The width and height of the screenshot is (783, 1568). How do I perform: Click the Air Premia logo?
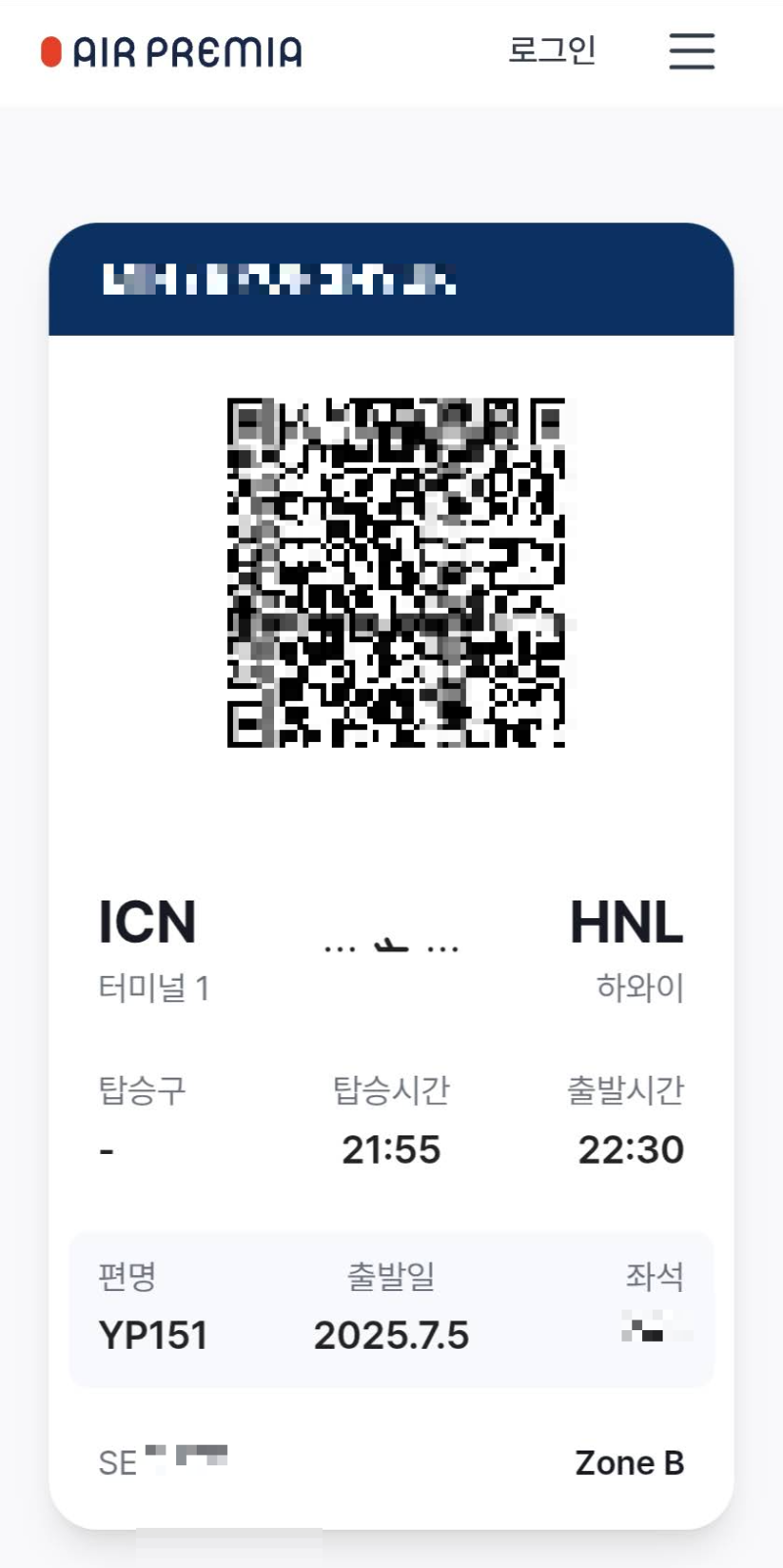coord(170,50)
